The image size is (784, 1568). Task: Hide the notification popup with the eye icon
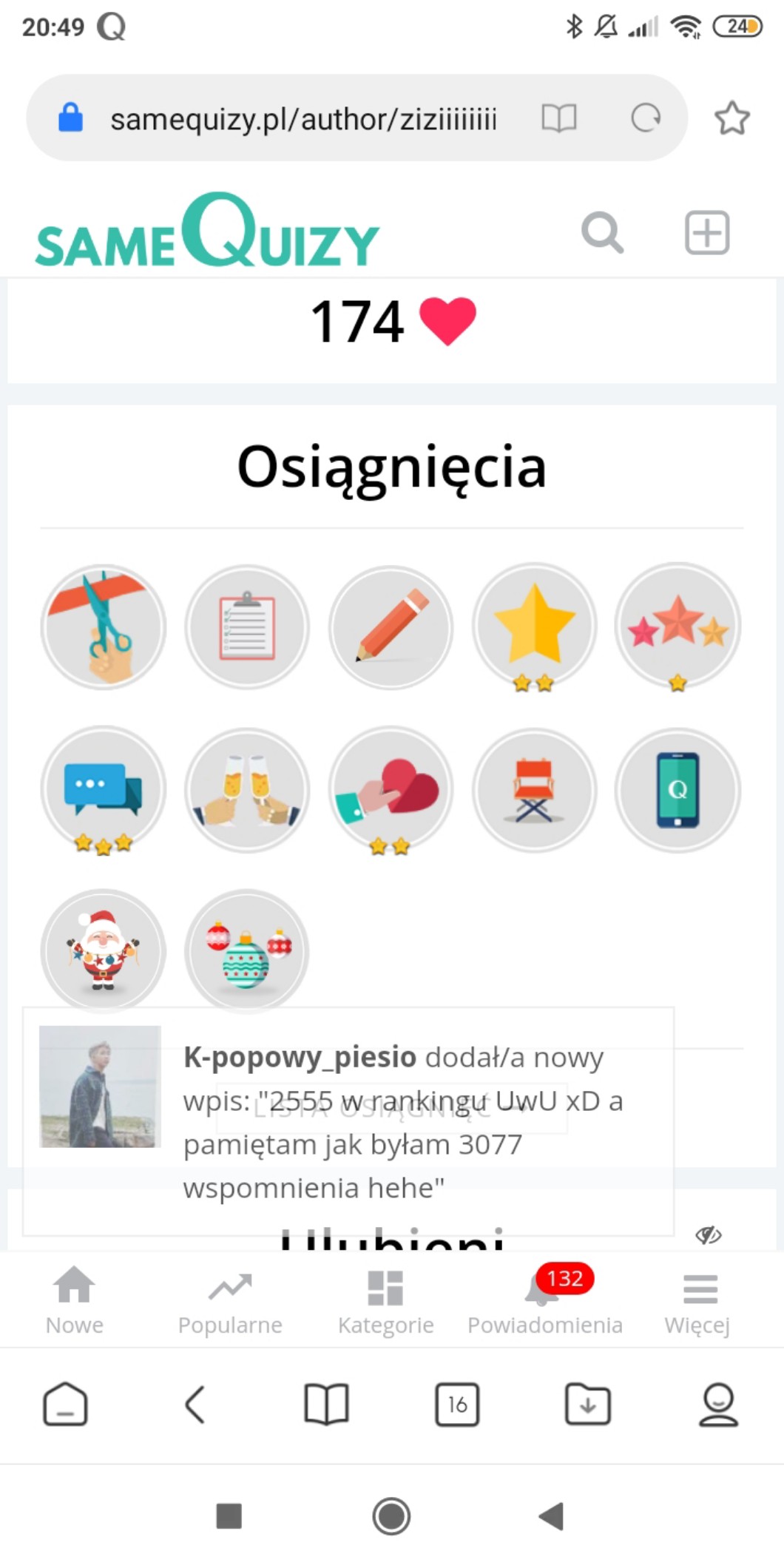pyautogui.click(x=709, y=1234)
